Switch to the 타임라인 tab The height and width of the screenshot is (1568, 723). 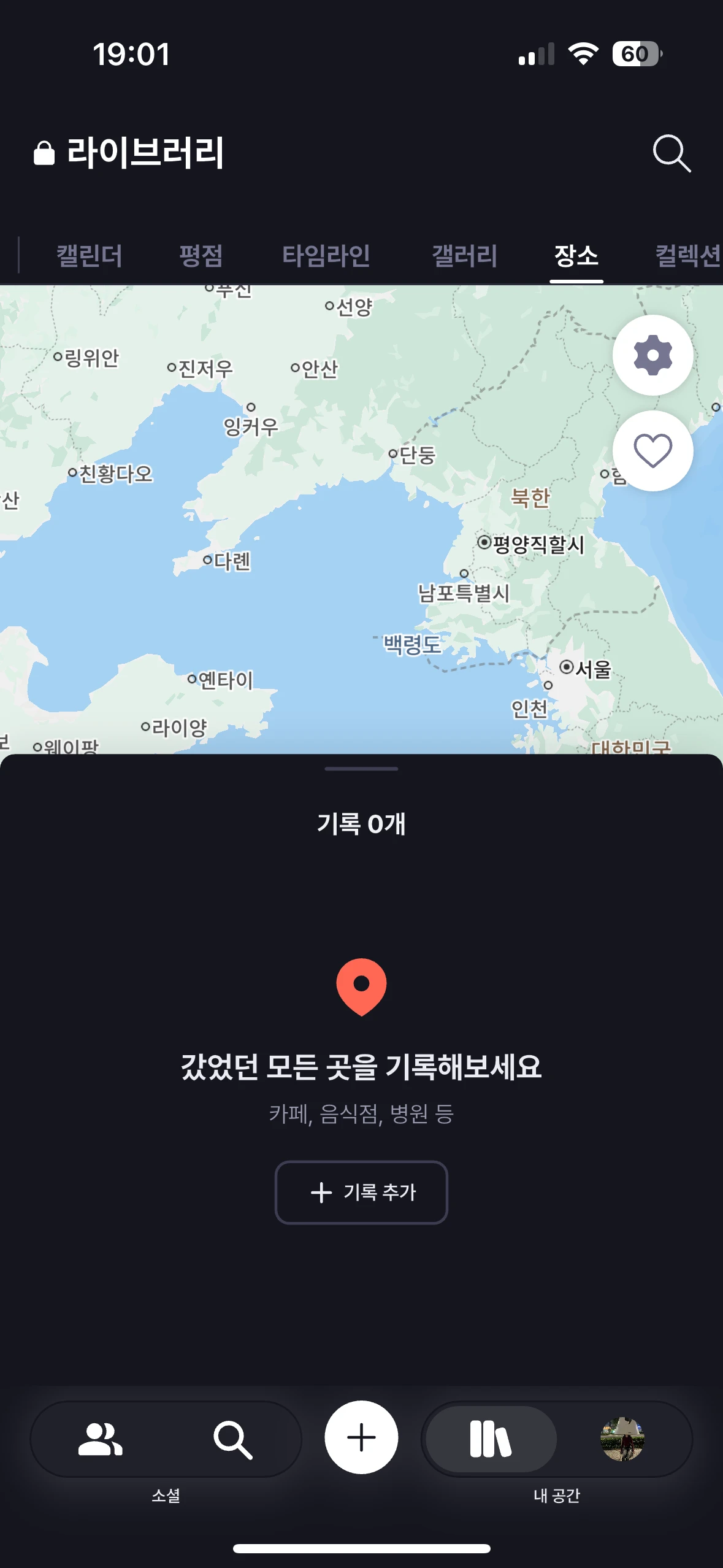pyautogui.click(x=326, y=255)
